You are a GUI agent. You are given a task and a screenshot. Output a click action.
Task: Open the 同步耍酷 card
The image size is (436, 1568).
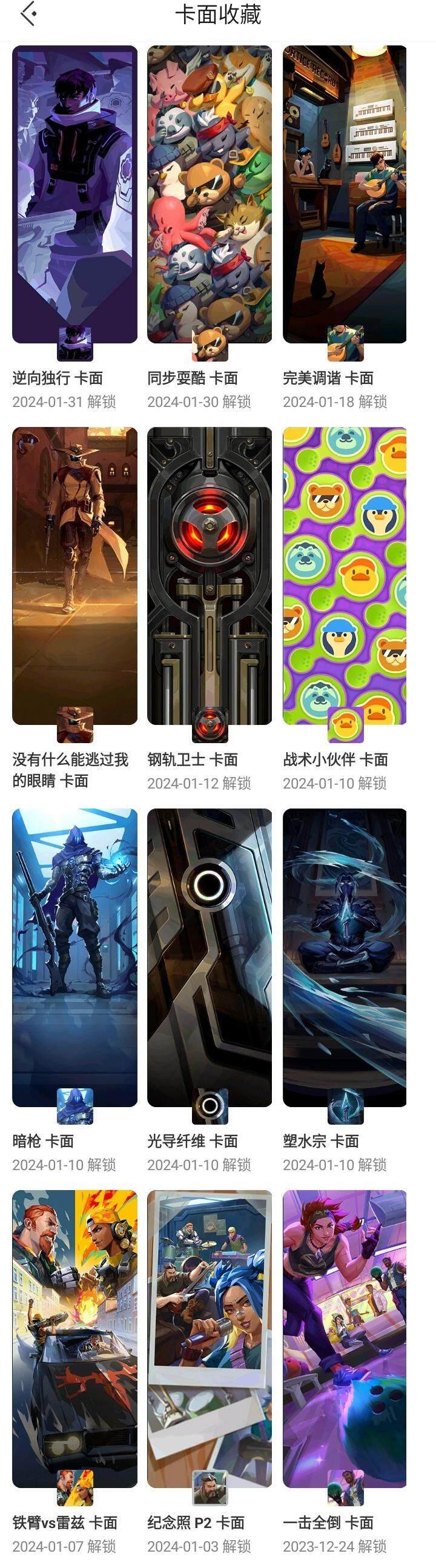210,195
